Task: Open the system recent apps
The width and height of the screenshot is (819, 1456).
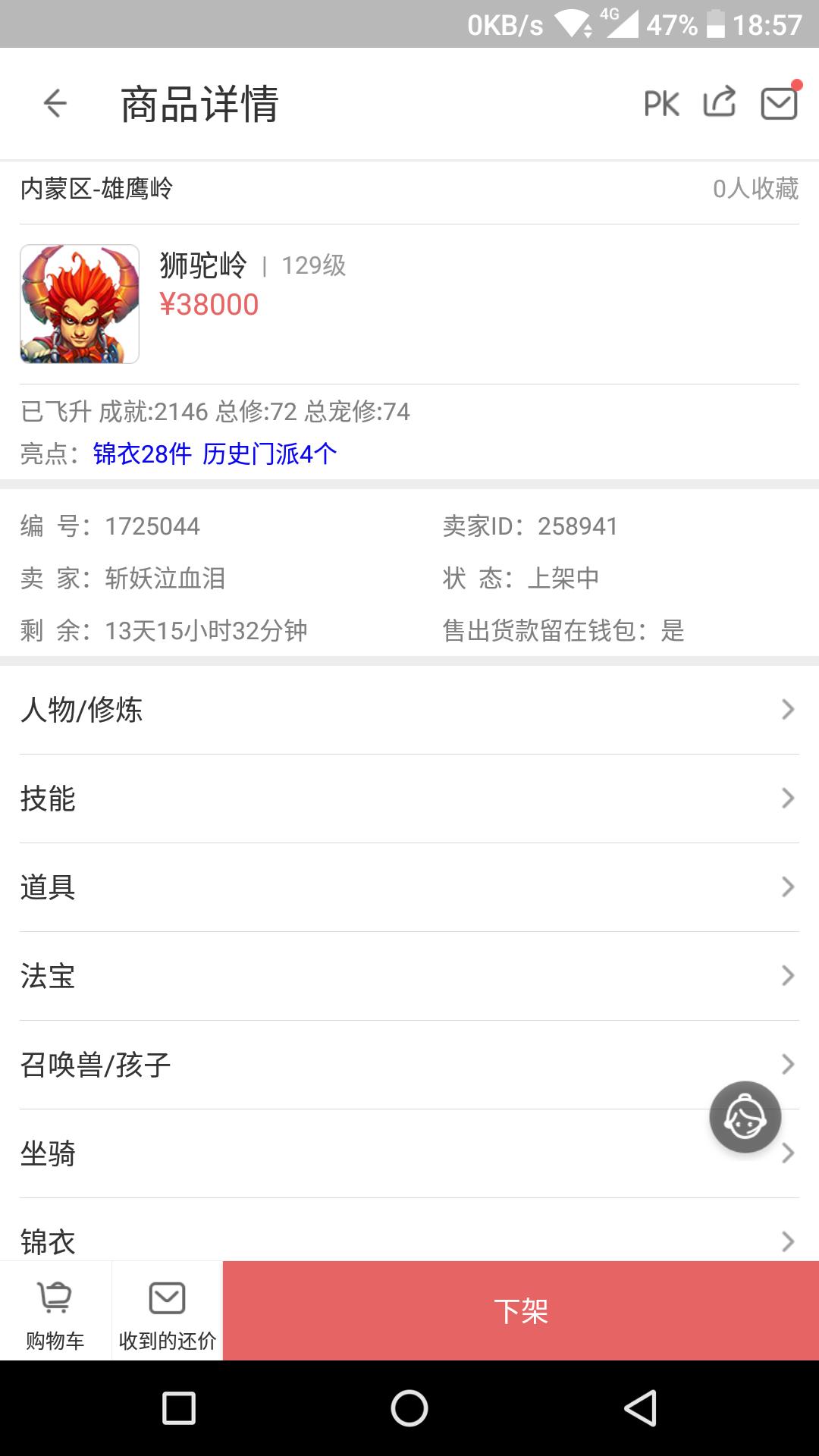Action: 180,1408
